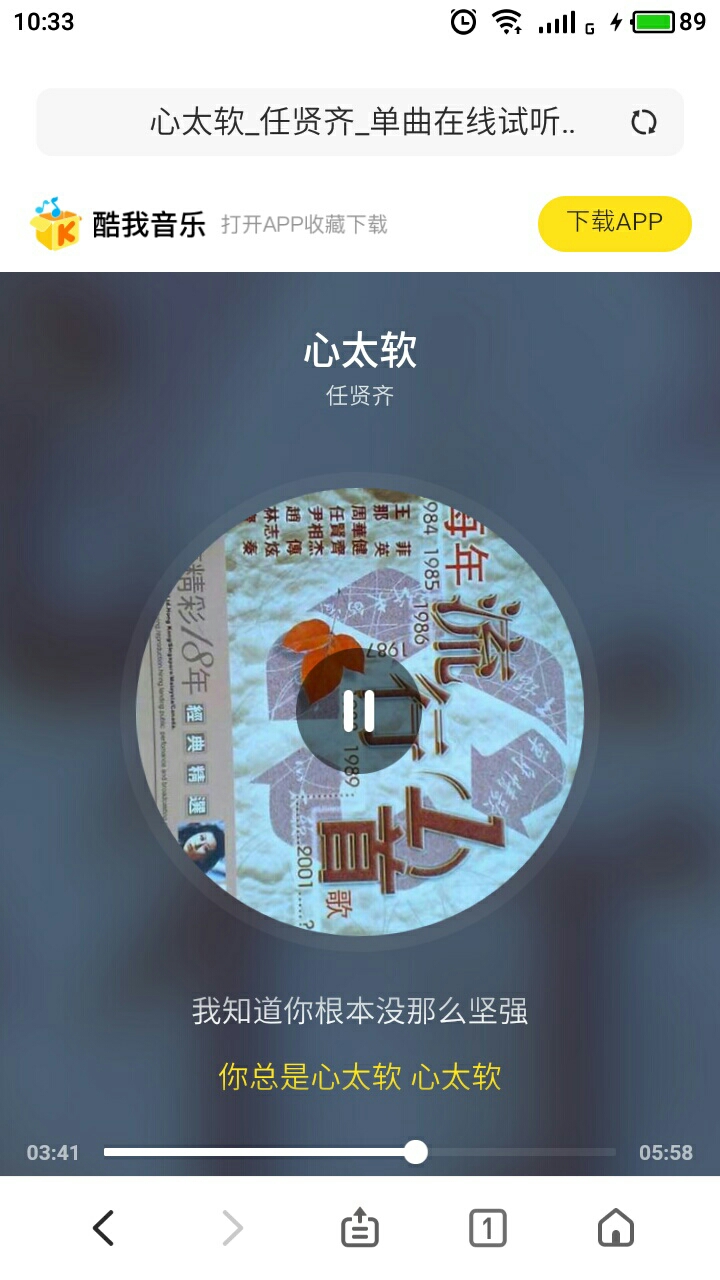Image resolution: width=720 pixels, height=1280 pixels.
Task: Open the browser tabs switcher
Action: 487,1228
